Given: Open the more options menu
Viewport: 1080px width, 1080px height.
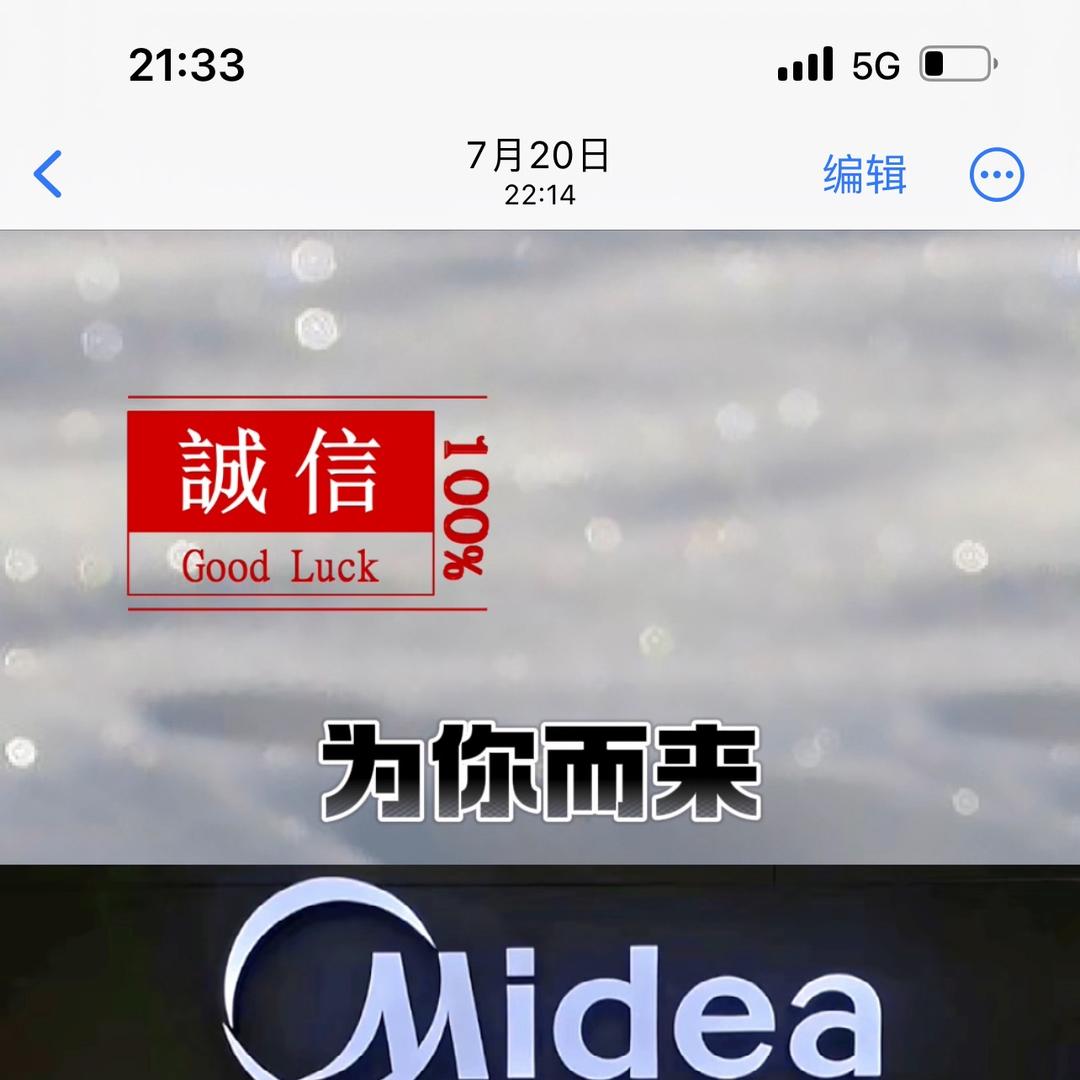Looking at the screenshot, I should [x=997, y=175].
